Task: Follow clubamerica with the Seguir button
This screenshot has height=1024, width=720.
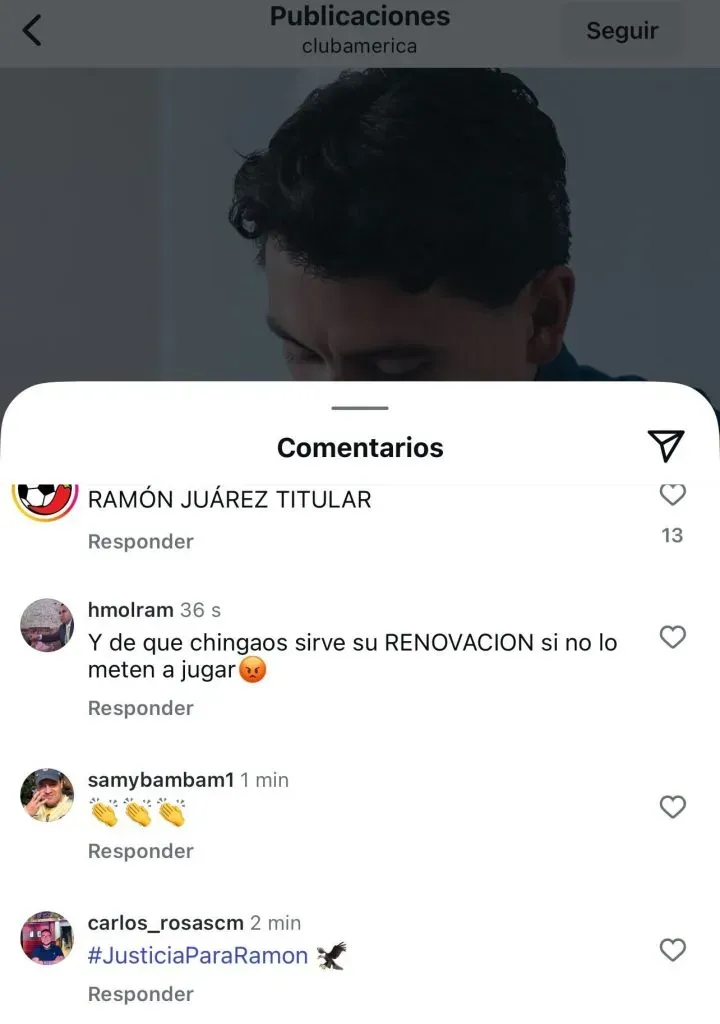Action: (x=622, y=31)
